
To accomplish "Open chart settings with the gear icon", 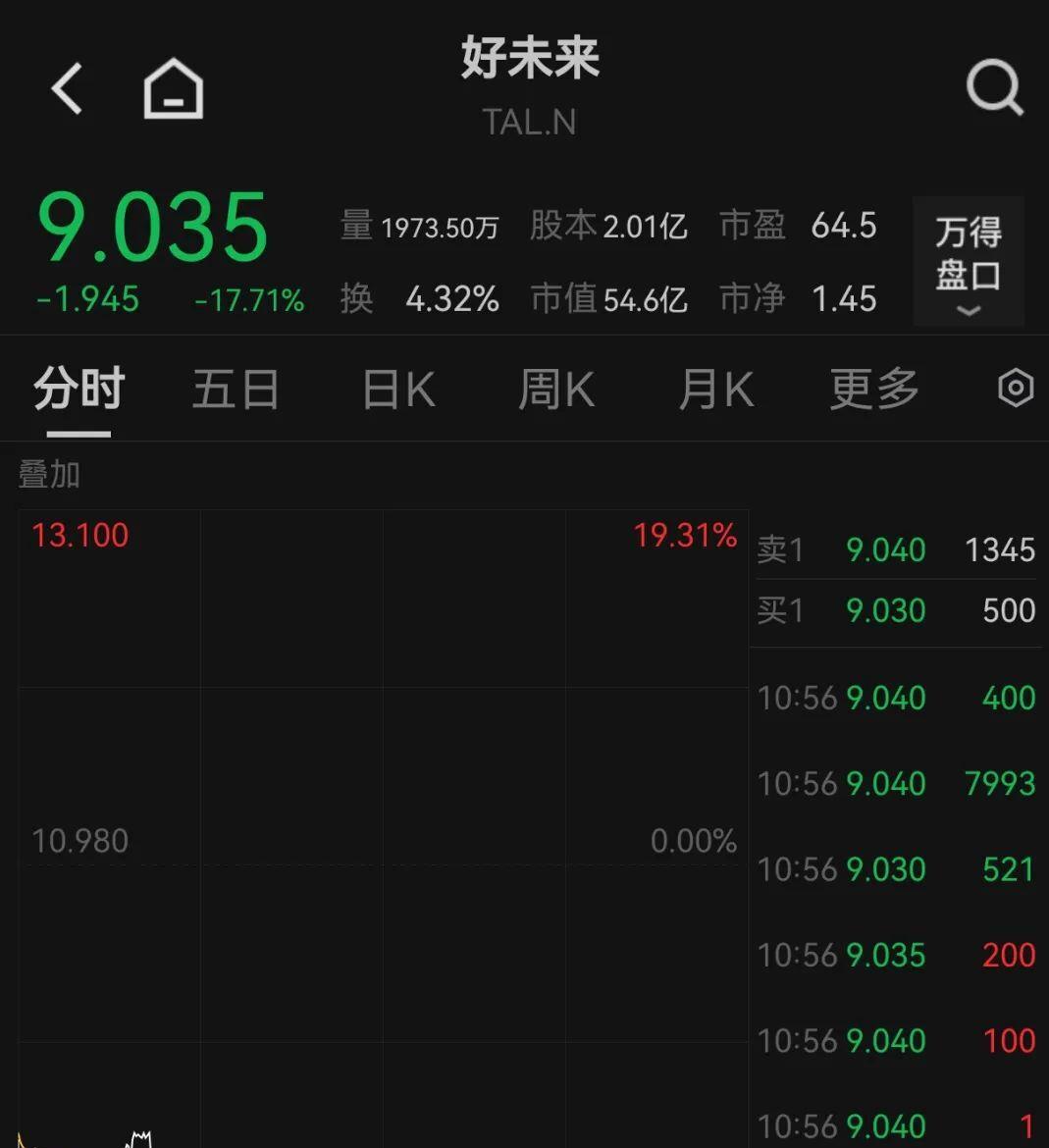I will 1016,388.
